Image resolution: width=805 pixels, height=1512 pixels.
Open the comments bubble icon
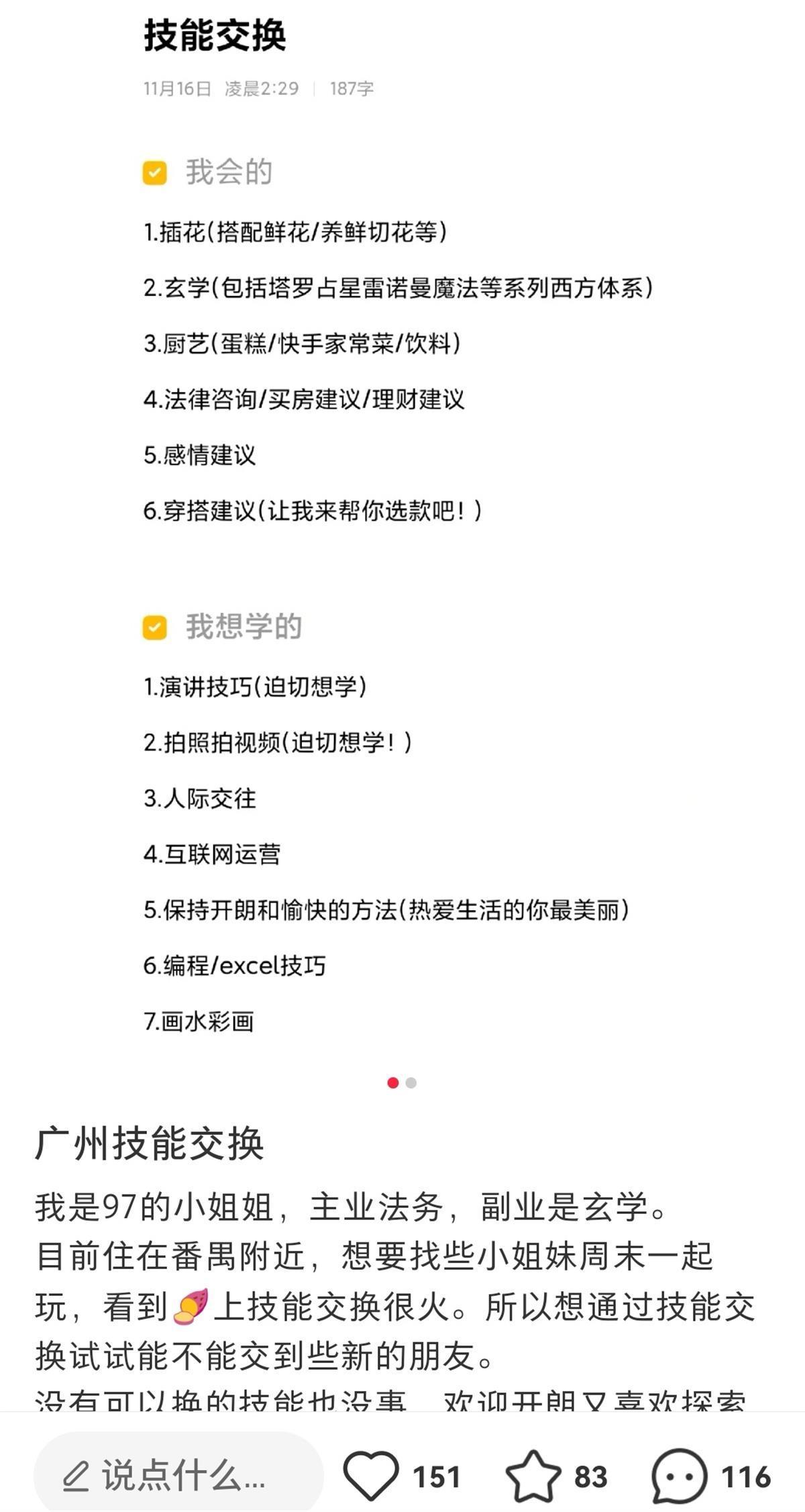pyautogui.click(x=679, y=1476)
